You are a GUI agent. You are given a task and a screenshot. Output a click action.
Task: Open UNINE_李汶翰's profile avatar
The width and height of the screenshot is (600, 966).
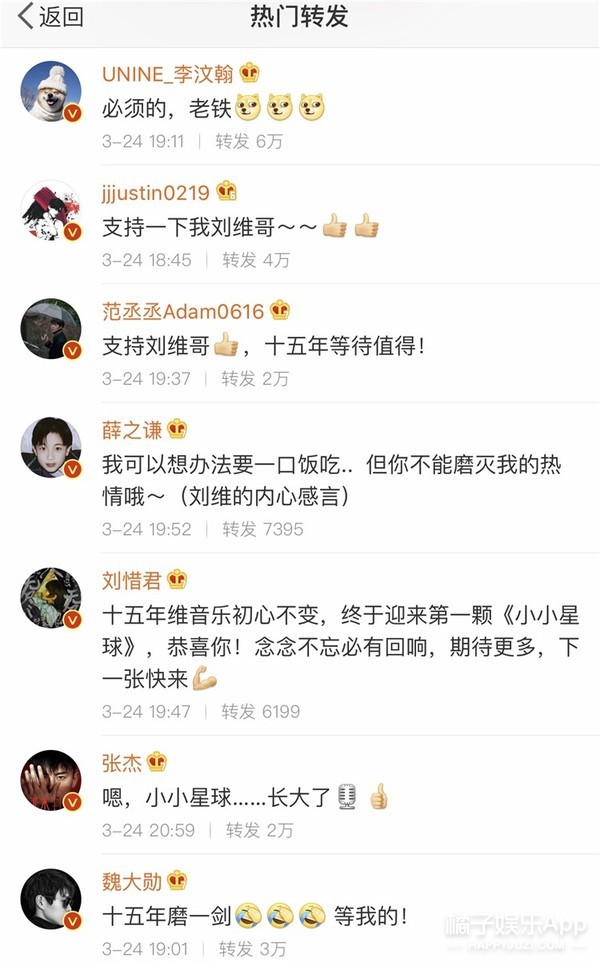click(51, 91)
